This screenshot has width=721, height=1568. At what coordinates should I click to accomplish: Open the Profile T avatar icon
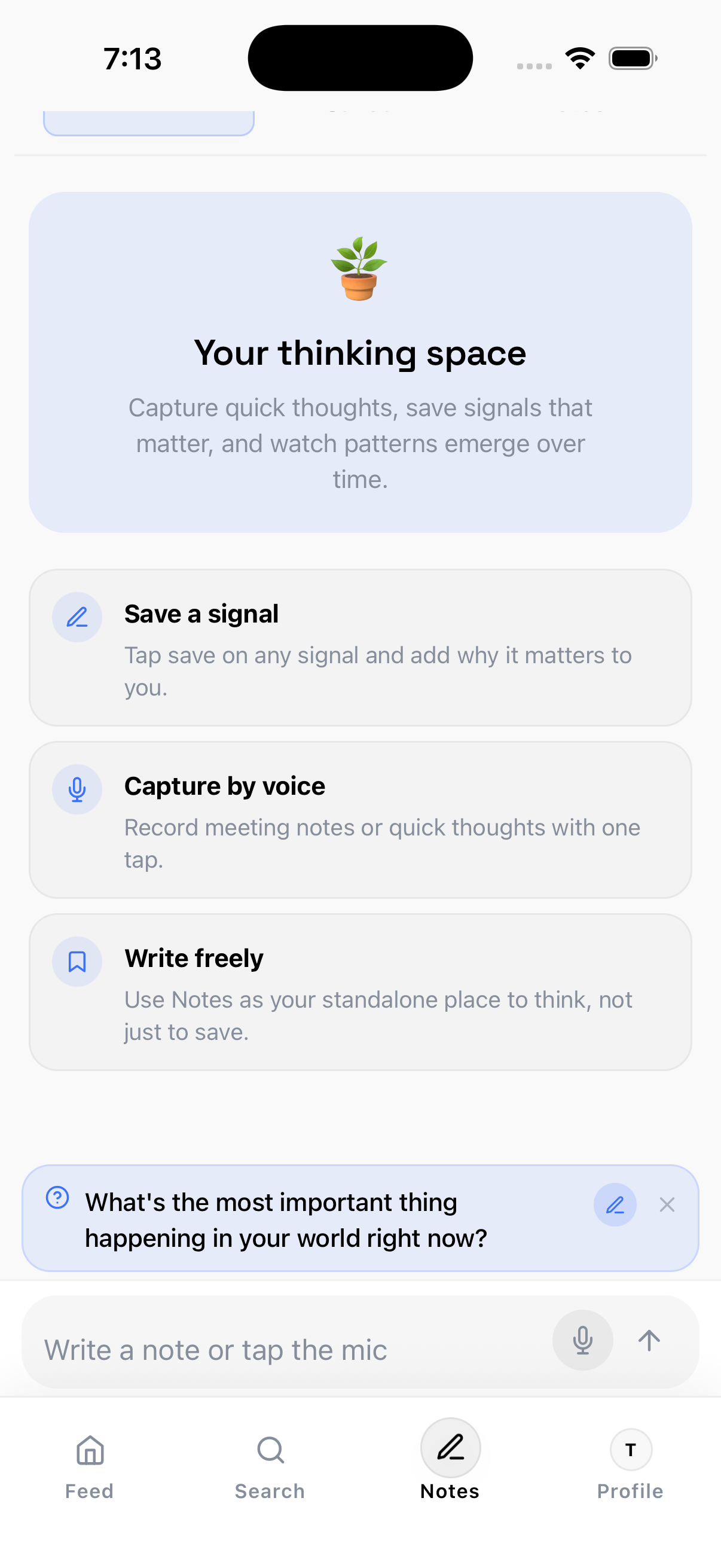click(x=630, y=1450)
